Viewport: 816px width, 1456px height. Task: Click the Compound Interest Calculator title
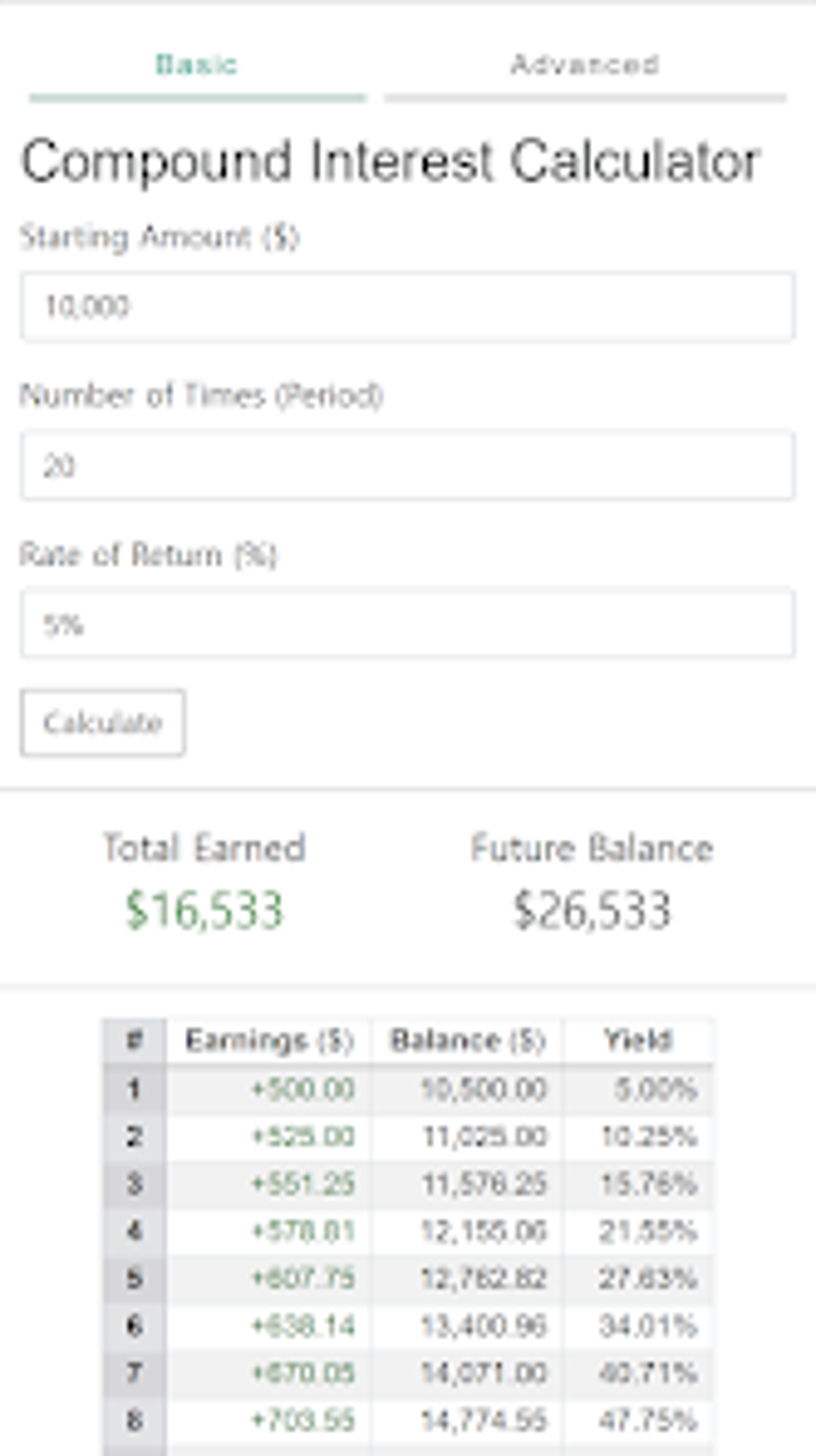click(391, 160)
